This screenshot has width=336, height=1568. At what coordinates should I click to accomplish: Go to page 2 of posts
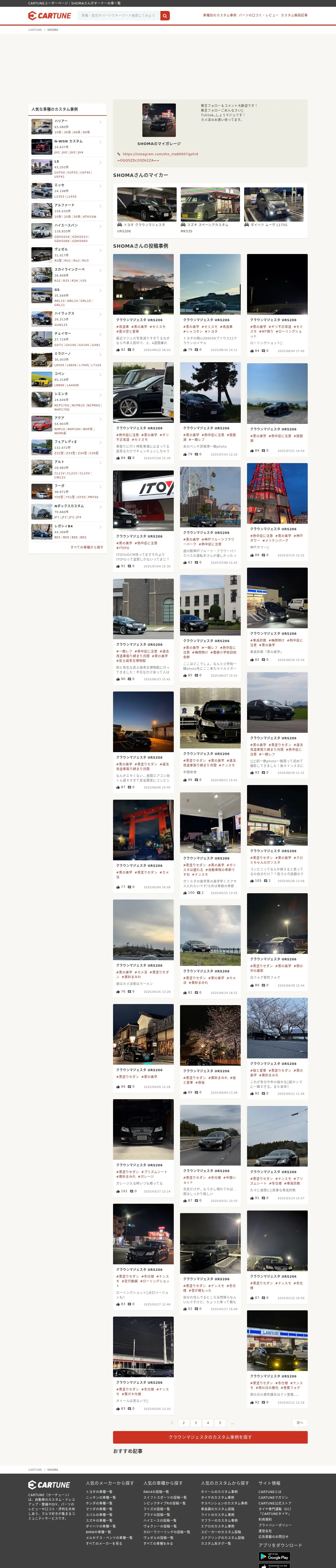[183, 1422]
